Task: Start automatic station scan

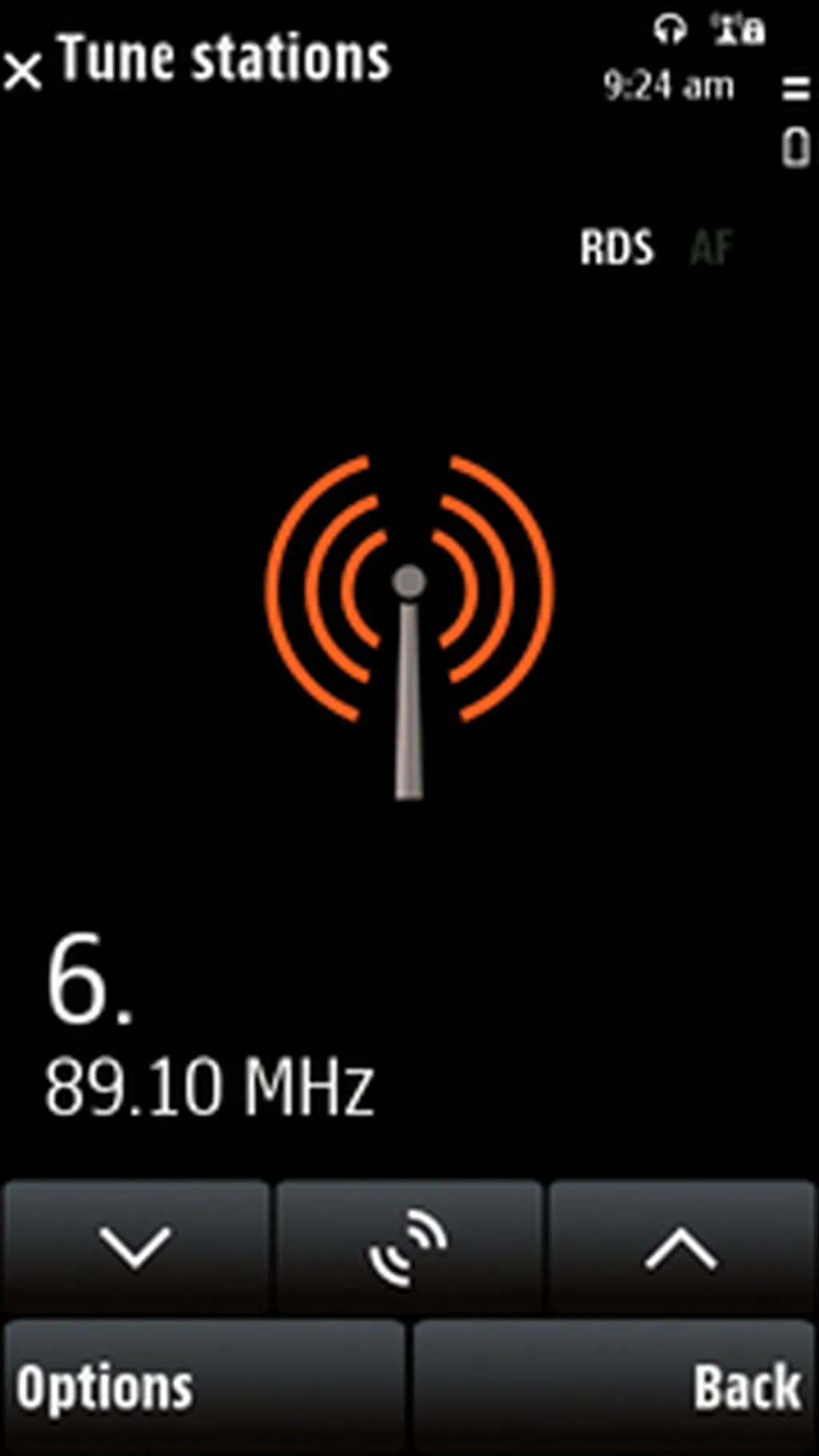Action: point(409,1246)
